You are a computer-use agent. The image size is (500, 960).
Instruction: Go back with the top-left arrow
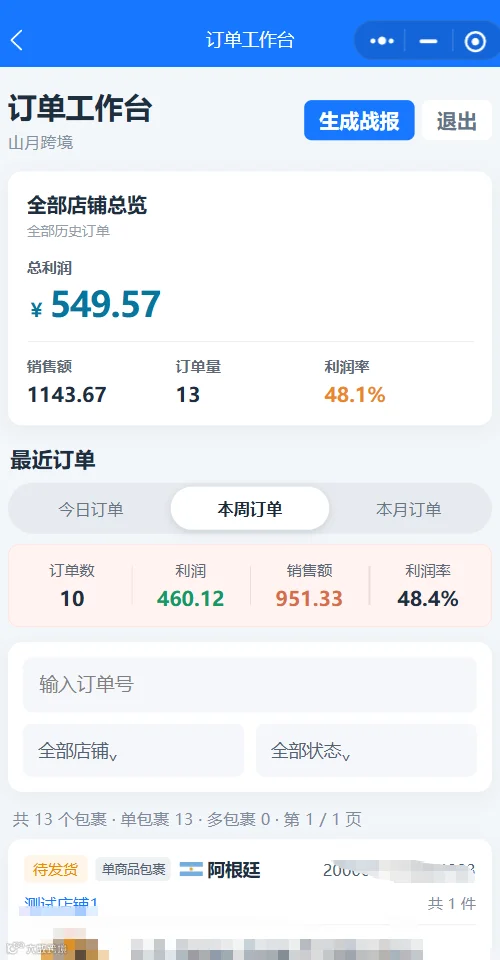click(17, 41)
